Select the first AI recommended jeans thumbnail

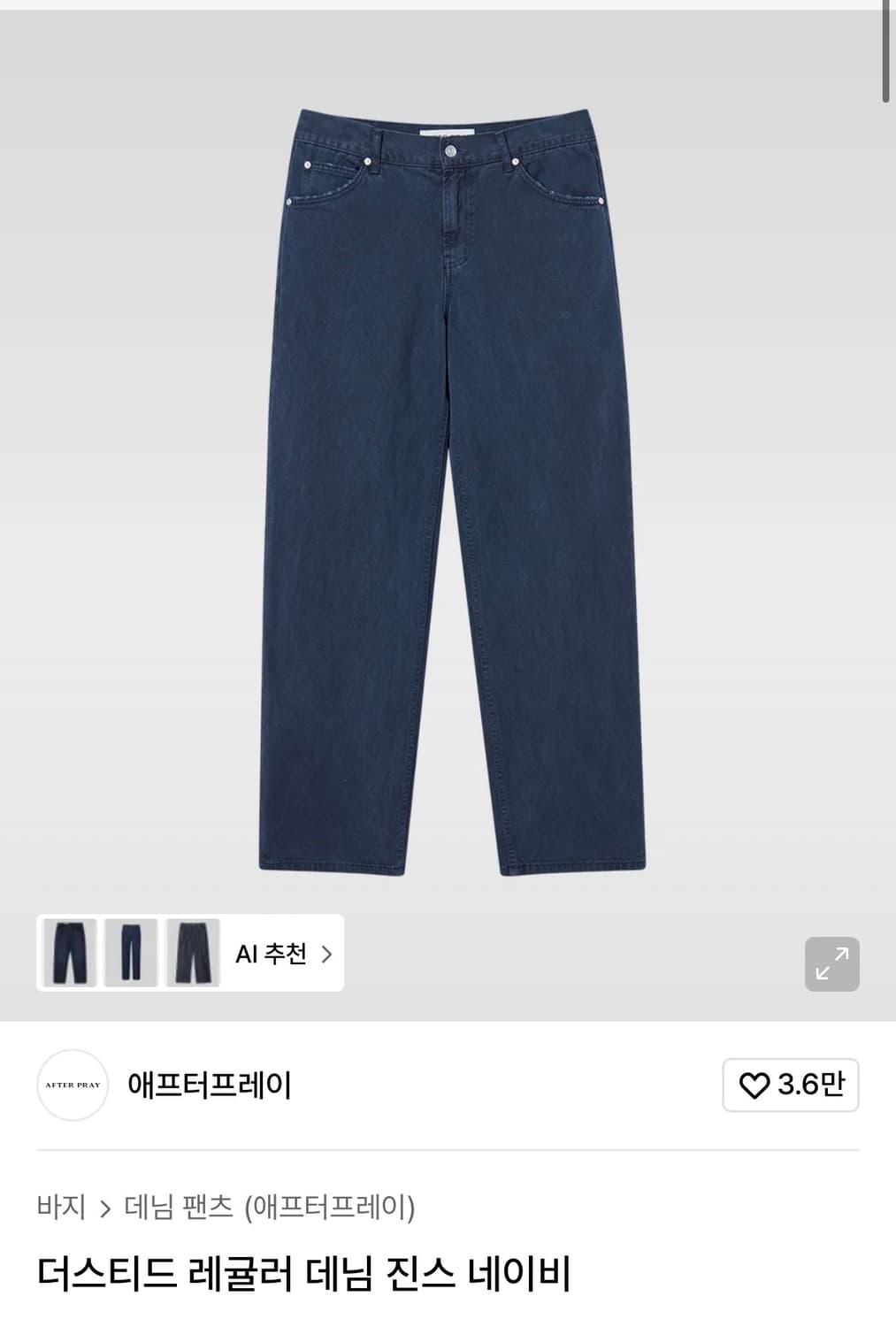pyautogui.click(x=69, y=954)
